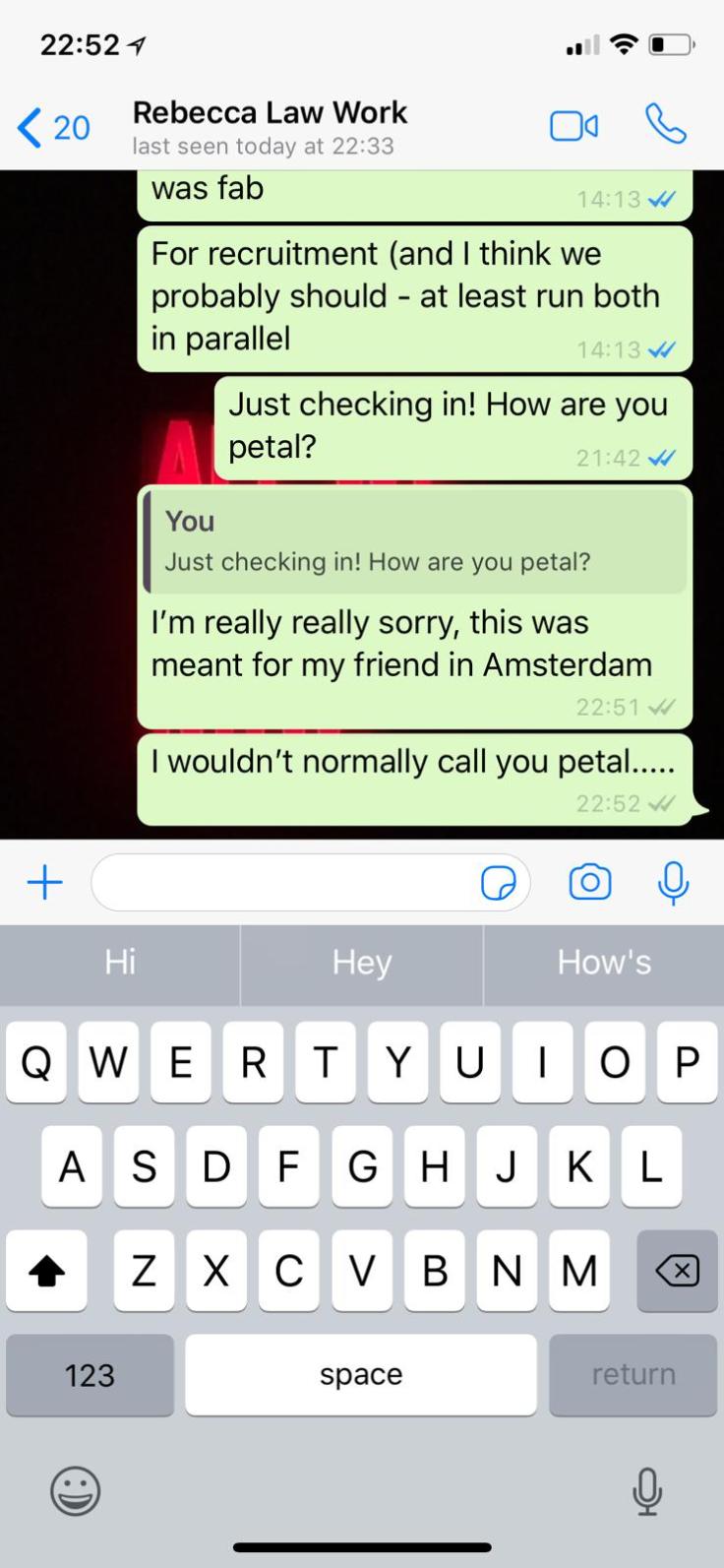Tap the voice message microphone
Viewport: 724px width, 1568px height.
click(673, 882)
